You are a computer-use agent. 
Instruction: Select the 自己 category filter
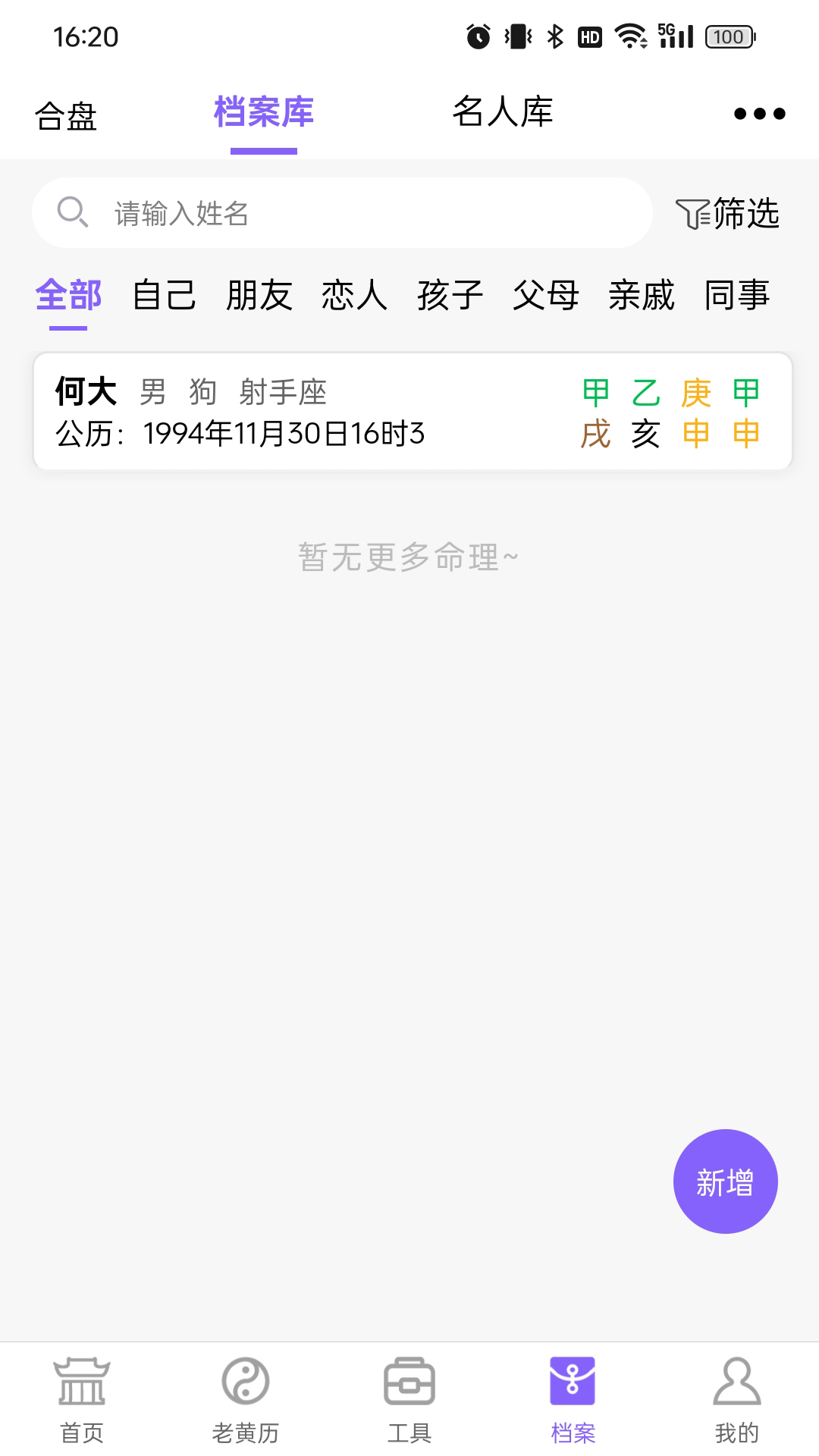[x=165, y=297]
